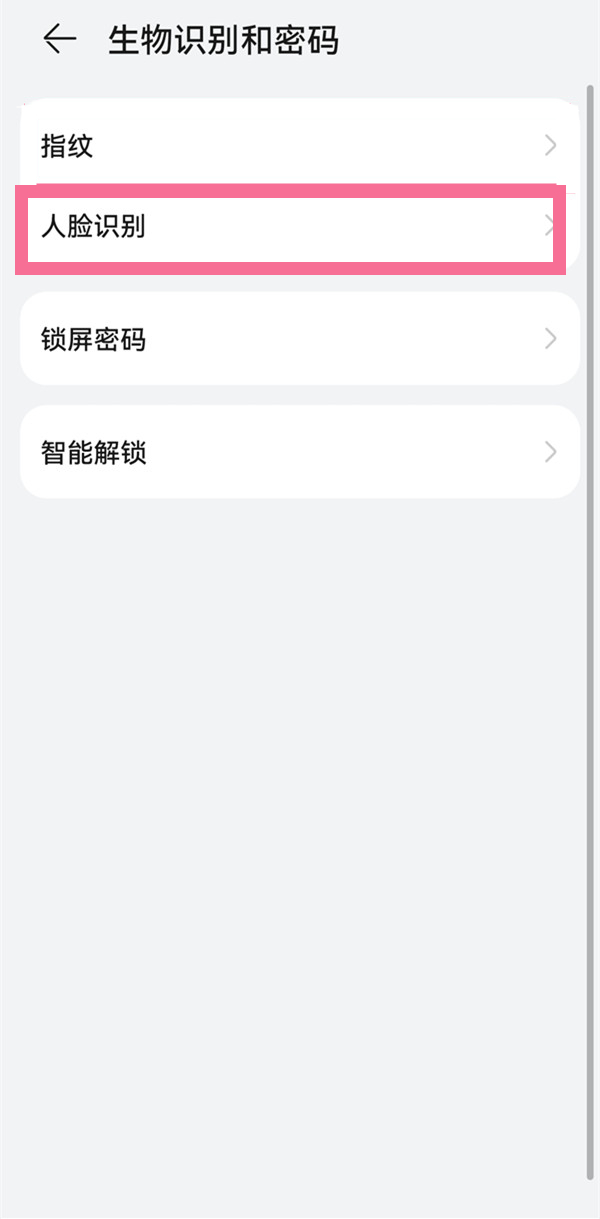Open 锁屏密码 lock screen password

click(298, 339)
